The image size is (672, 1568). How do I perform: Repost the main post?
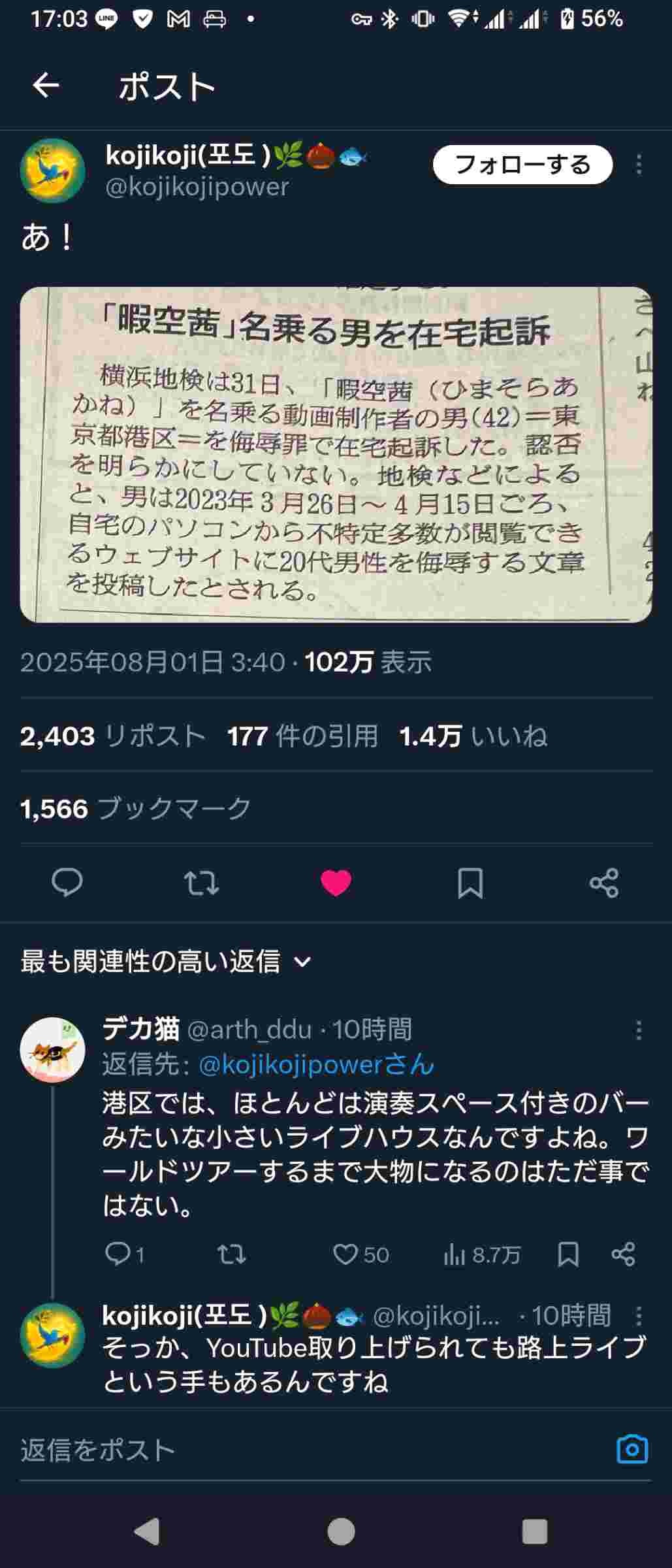pyautogui.click(x=201, y=883)
